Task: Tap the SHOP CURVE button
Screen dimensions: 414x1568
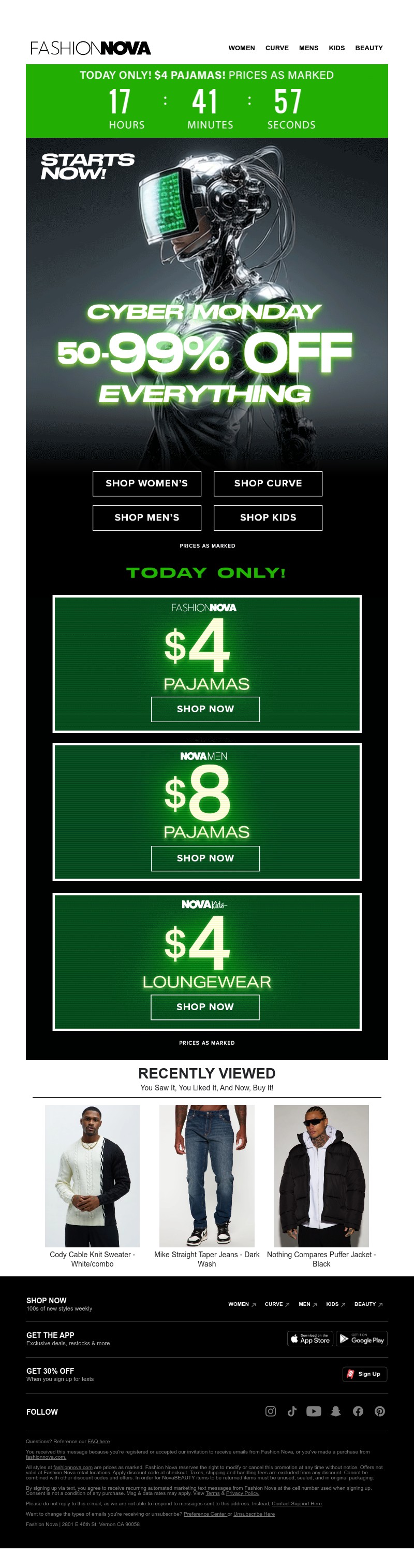Action: pos(268,483)
